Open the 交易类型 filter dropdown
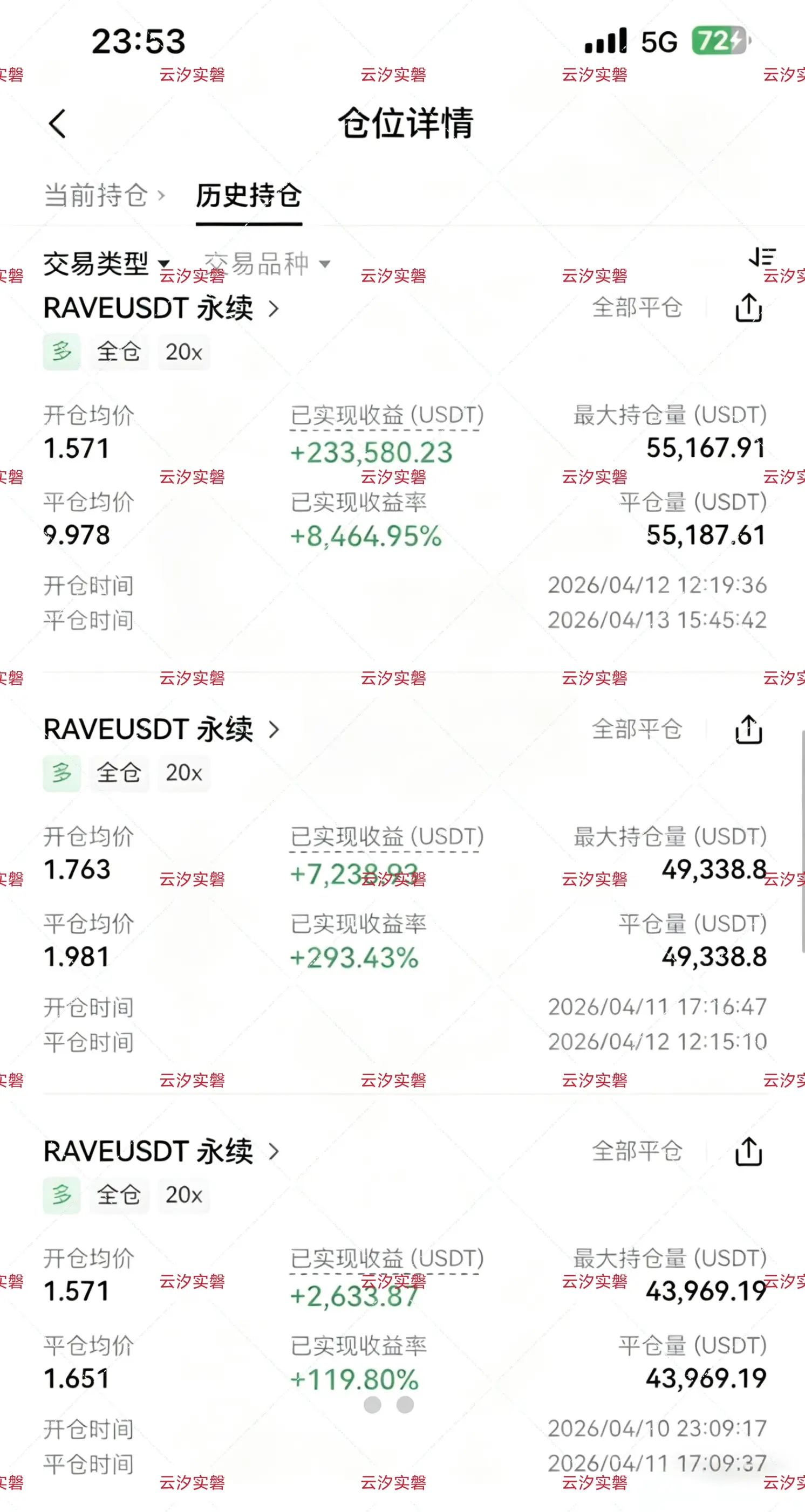 106,264
